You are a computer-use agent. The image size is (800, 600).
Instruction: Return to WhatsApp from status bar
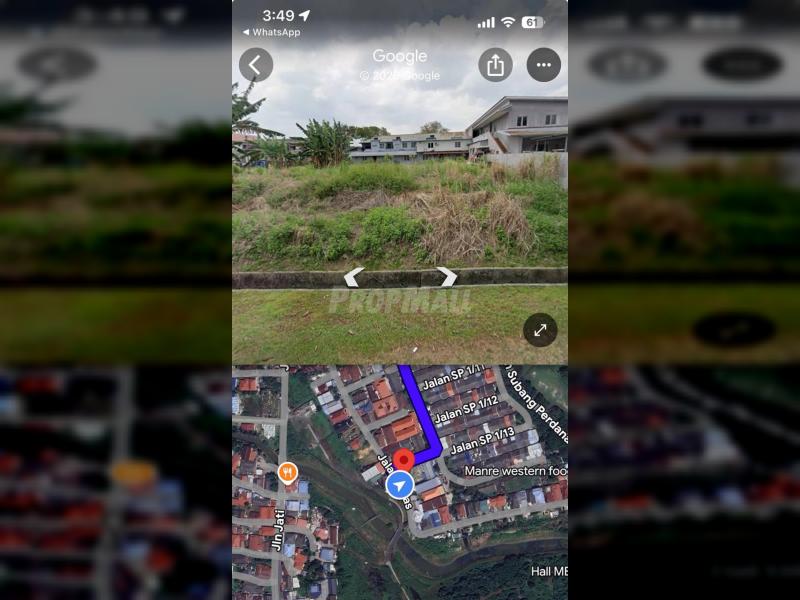click(x=271, y=32)
